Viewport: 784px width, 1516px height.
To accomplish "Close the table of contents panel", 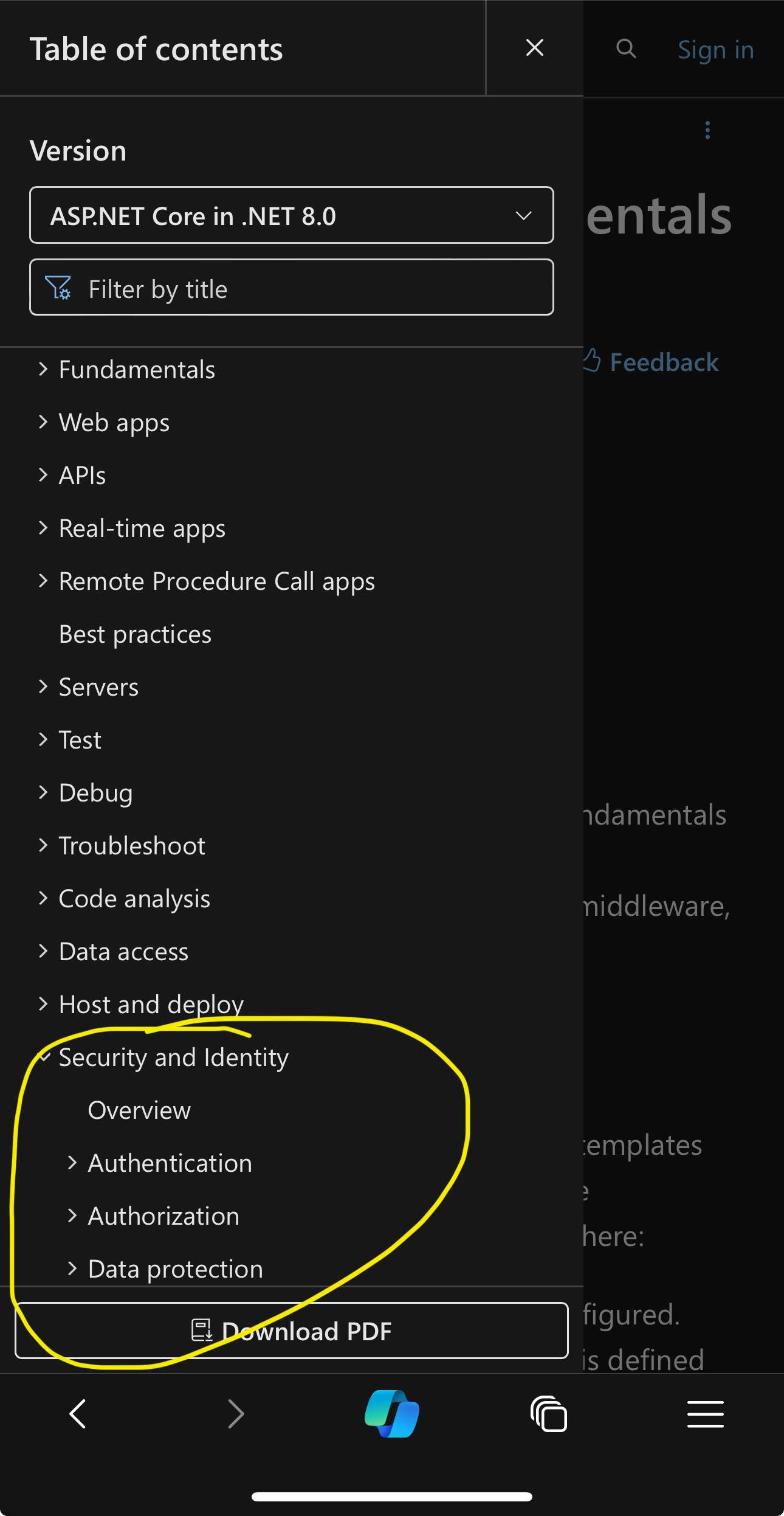I will tap(534, 48).
